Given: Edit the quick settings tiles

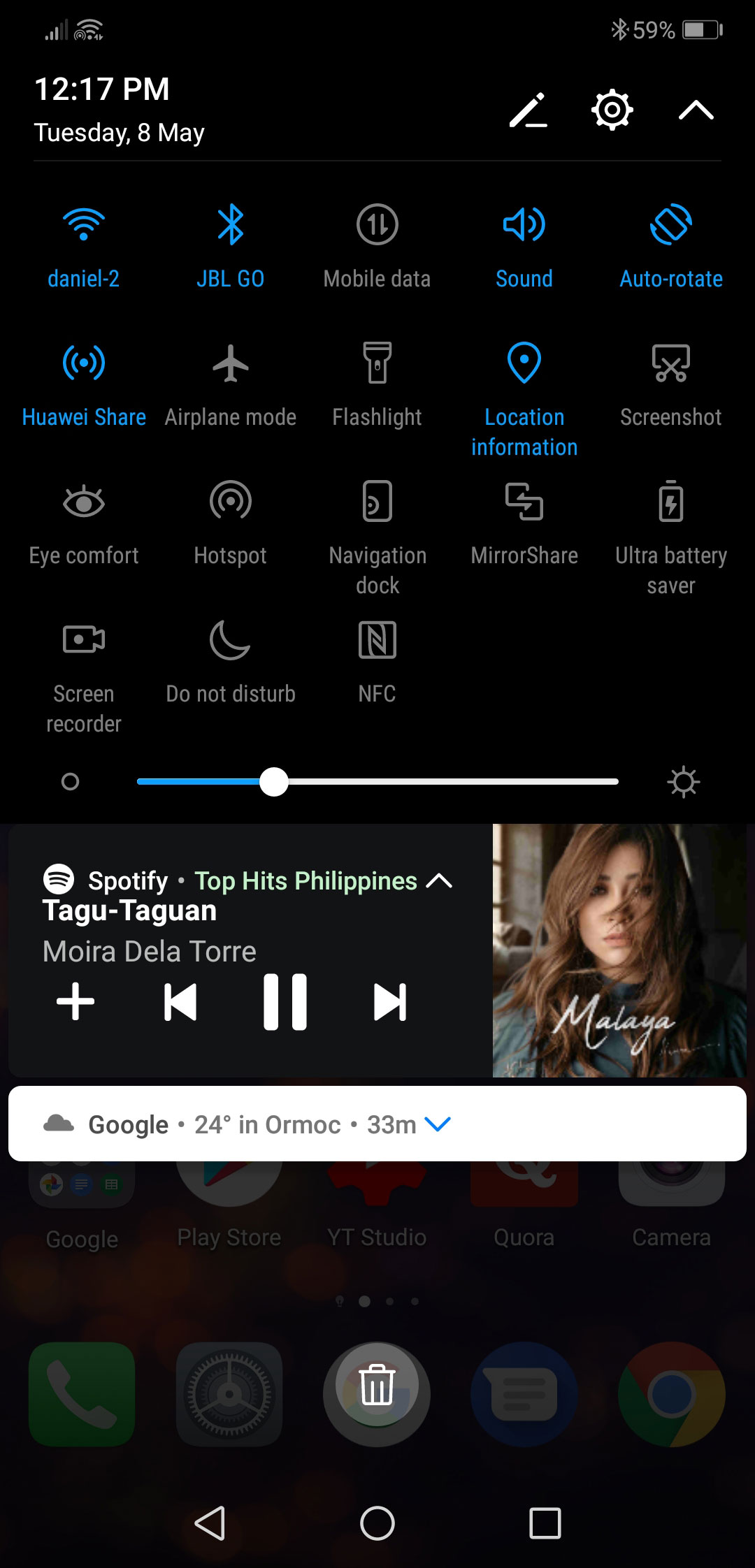Looking at the screenshot, I should coord(528,110).
